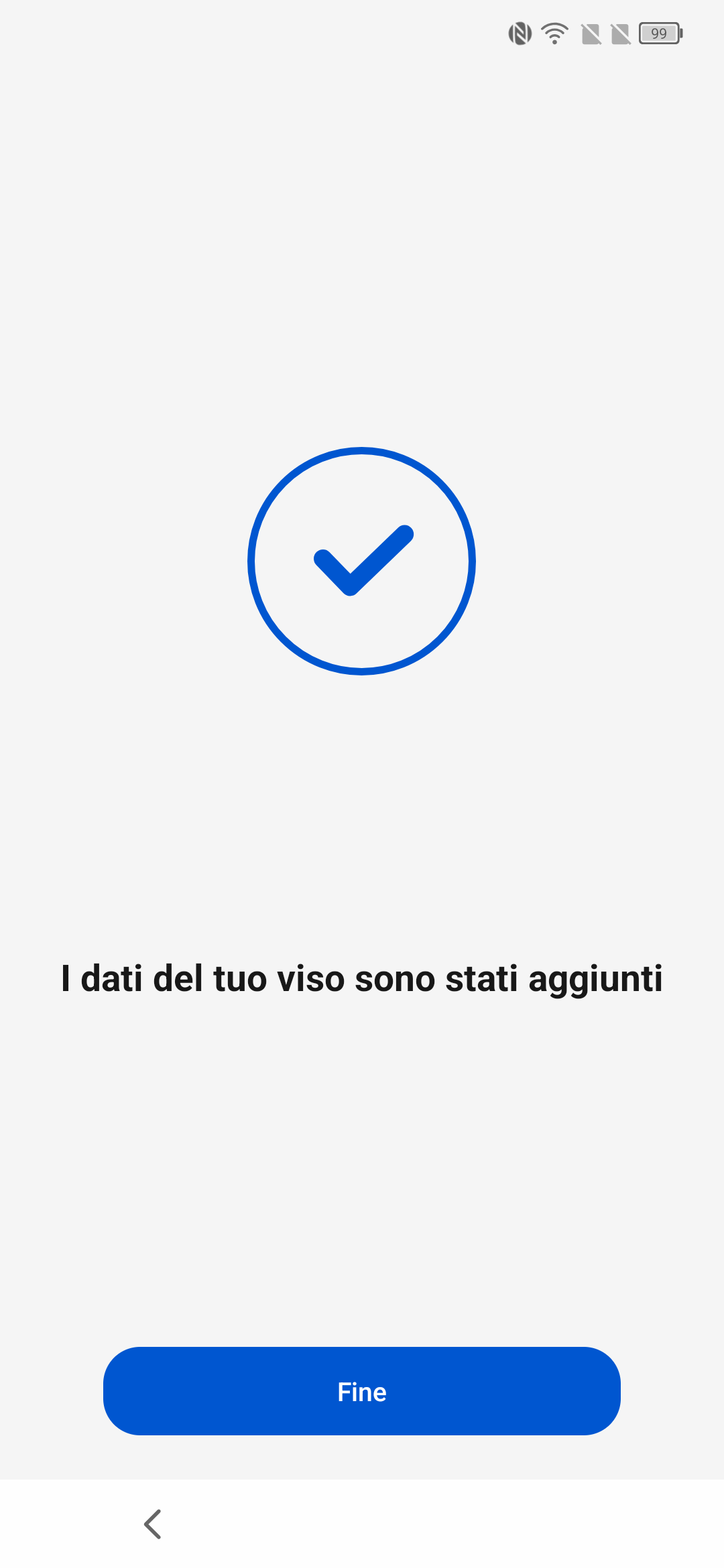Go back using the navigation bar arrow
The width and height of the screenshot is (724, 1568).
(153, 1524)
